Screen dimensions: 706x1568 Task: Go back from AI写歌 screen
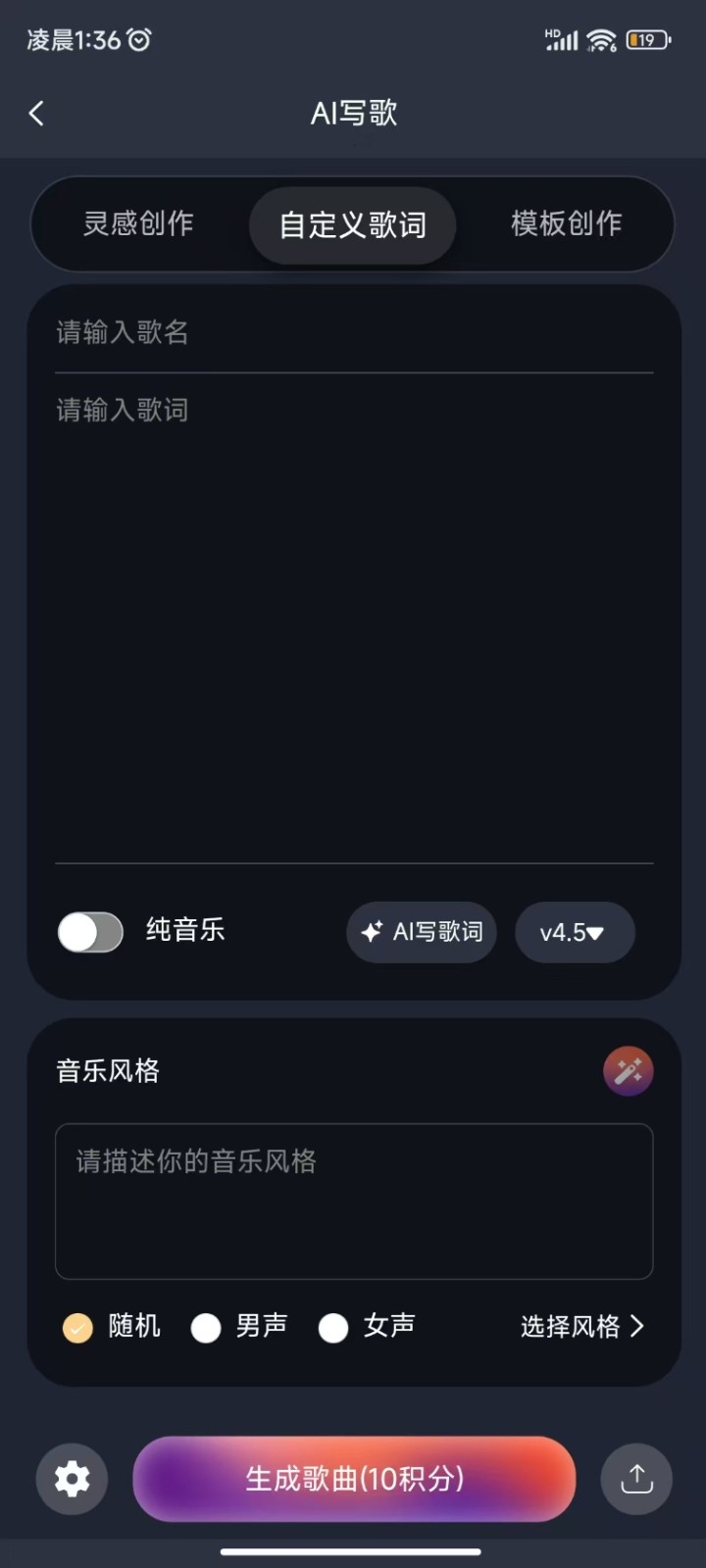pos(37,114)
